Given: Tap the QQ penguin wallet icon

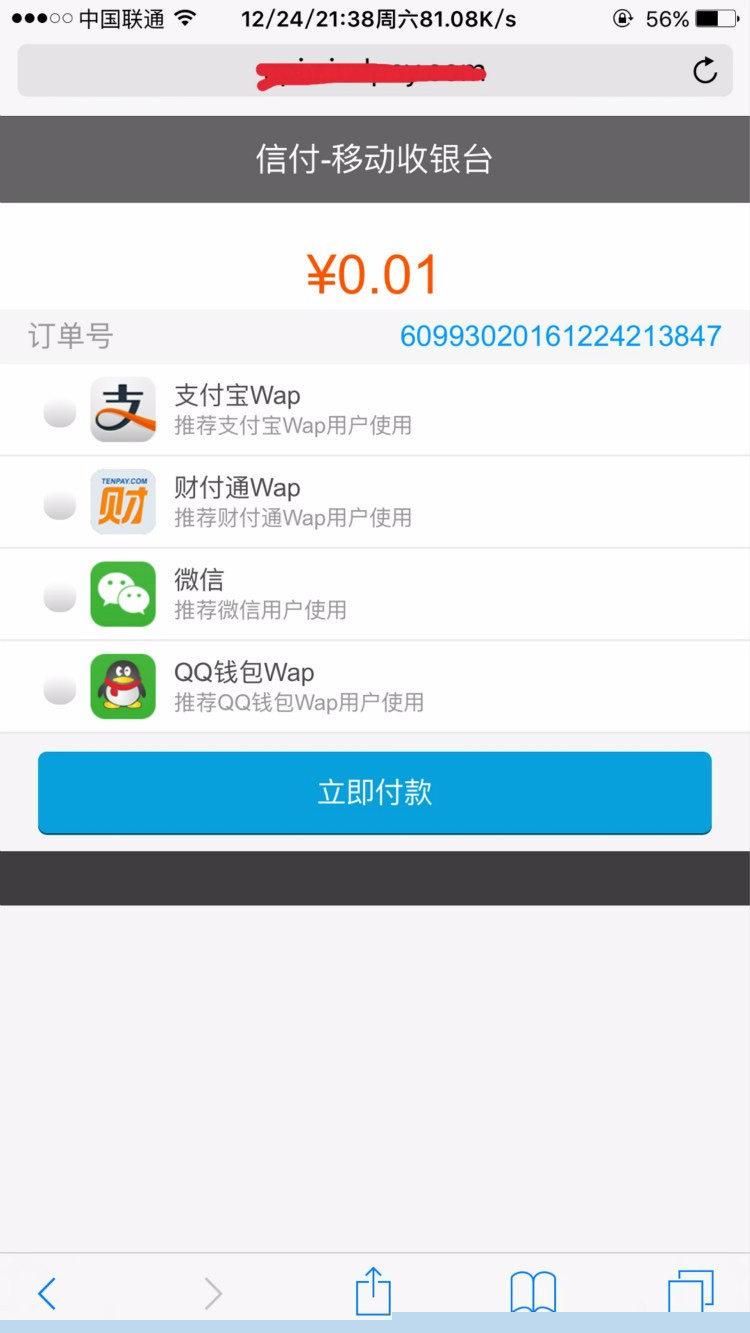Looking at the screenshot, I should 122,686.
